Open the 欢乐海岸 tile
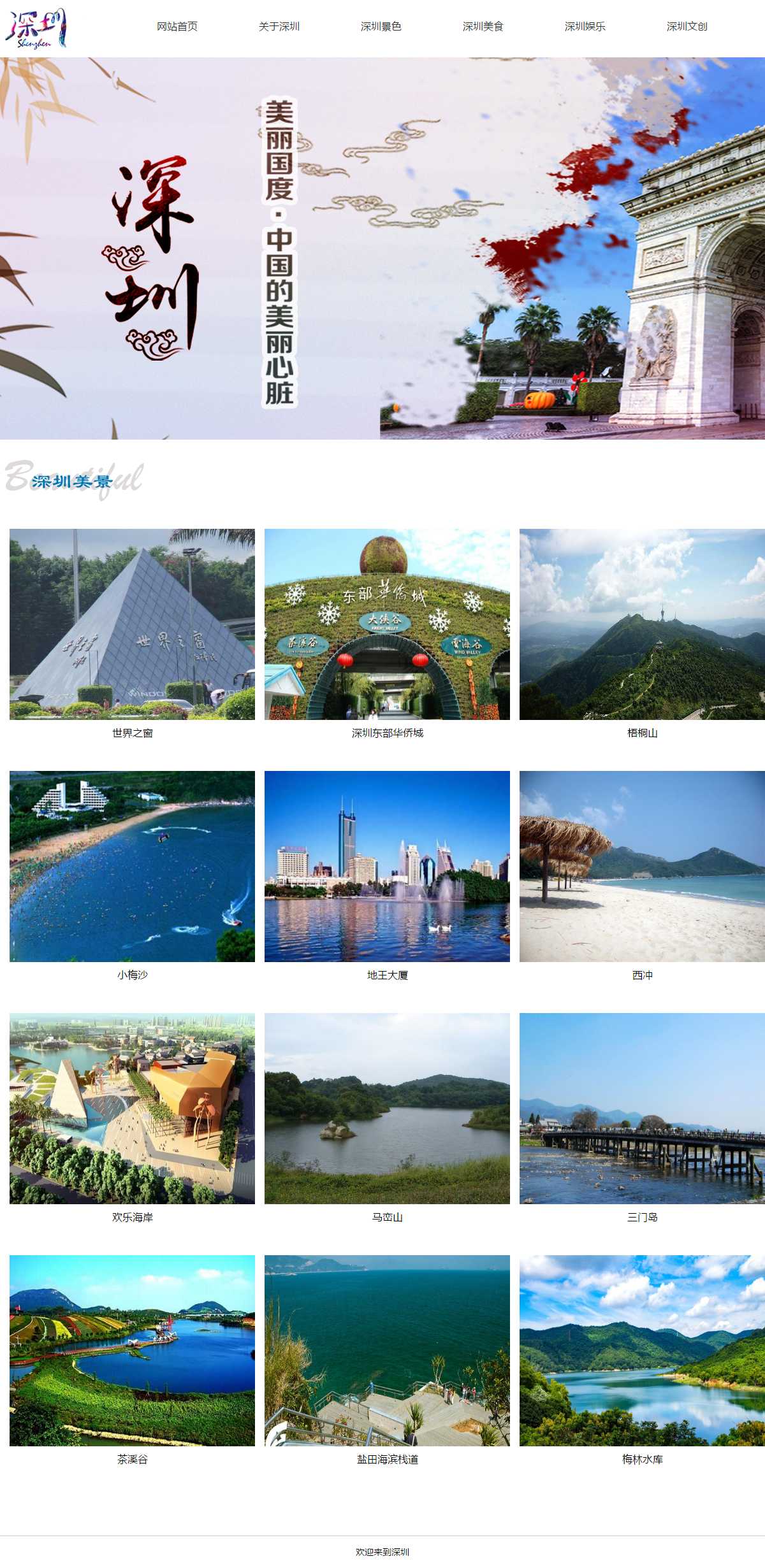Screen dimensions: 765x1568 132,1109
